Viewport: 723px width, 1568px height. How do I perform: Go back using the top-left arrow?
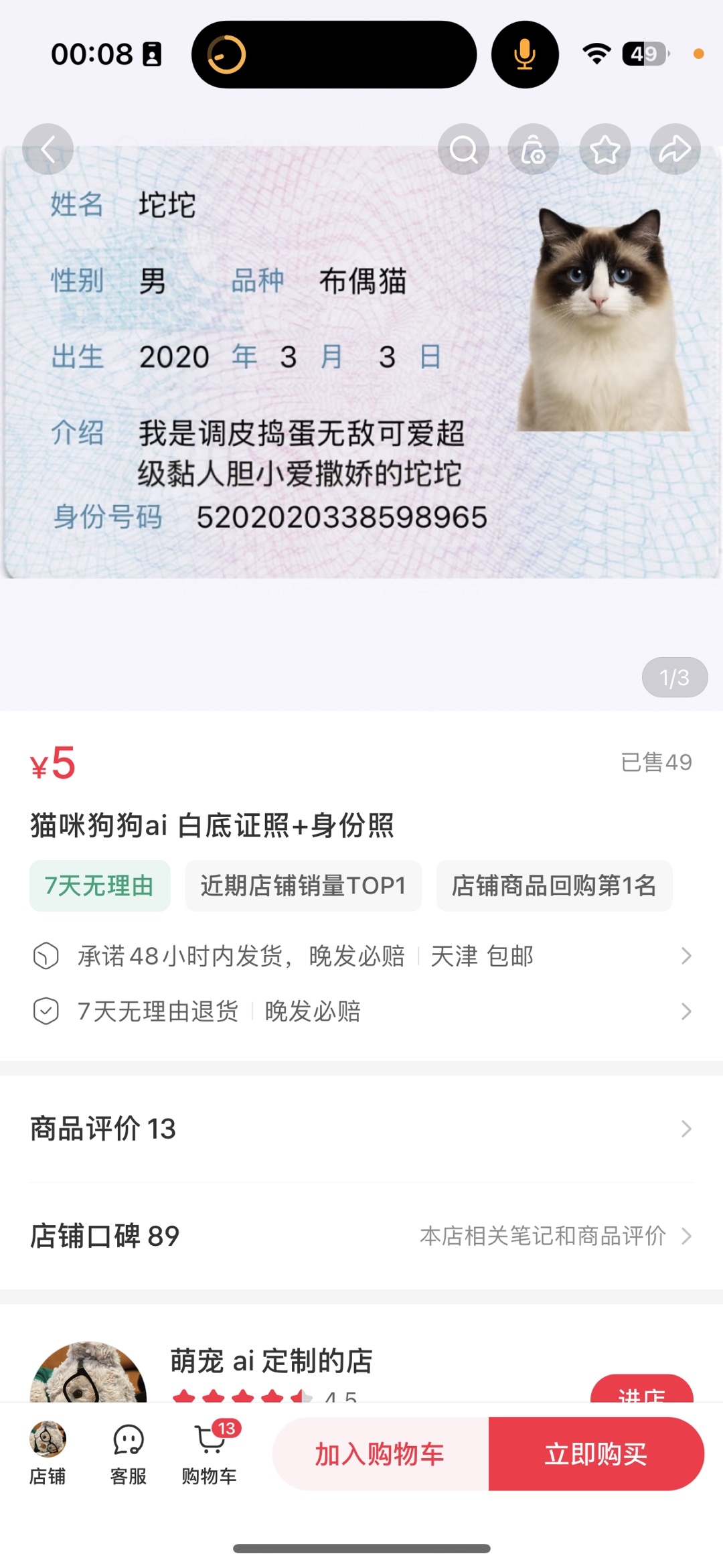(48, 149)
